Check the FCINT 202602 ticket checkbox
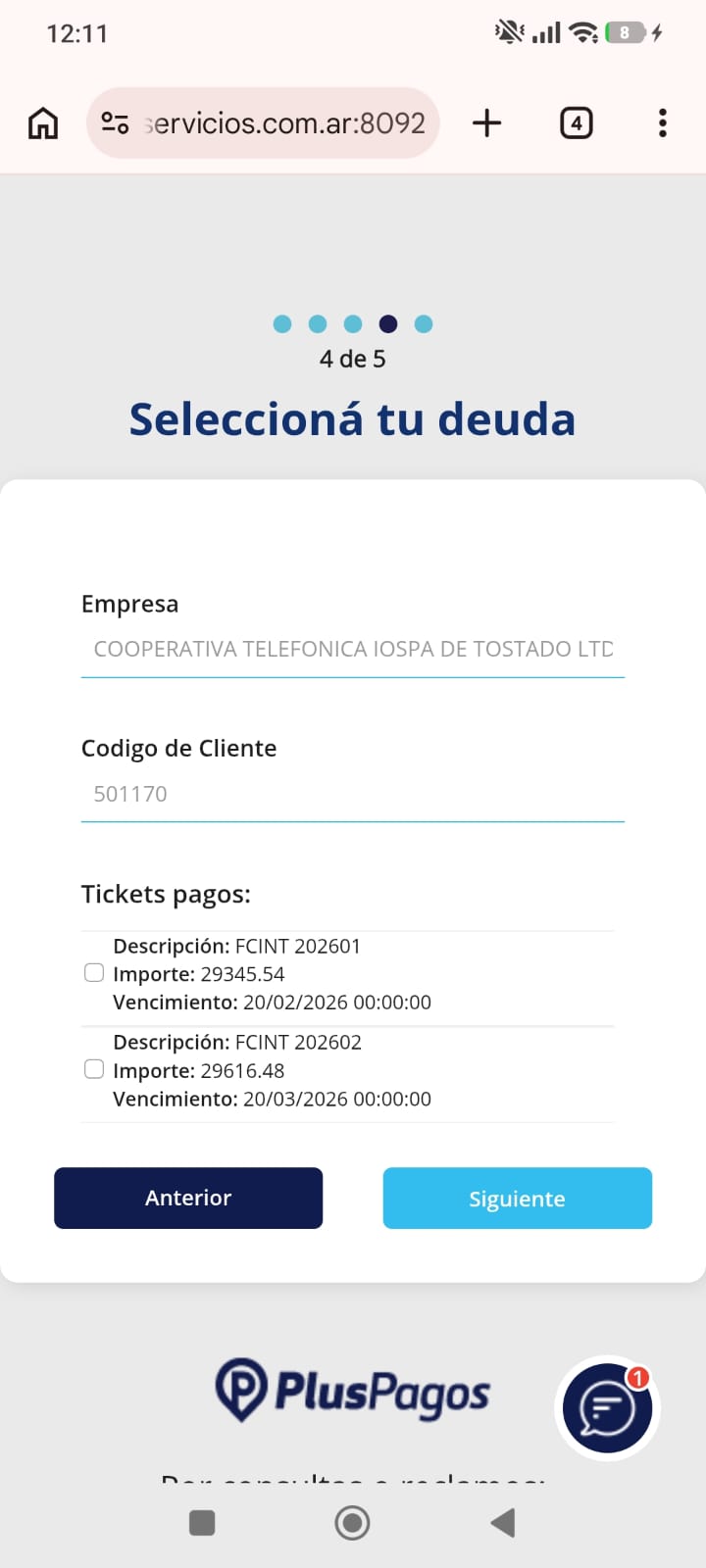Viewport: 706px width, 1568px height. [x=94, y=1069]
